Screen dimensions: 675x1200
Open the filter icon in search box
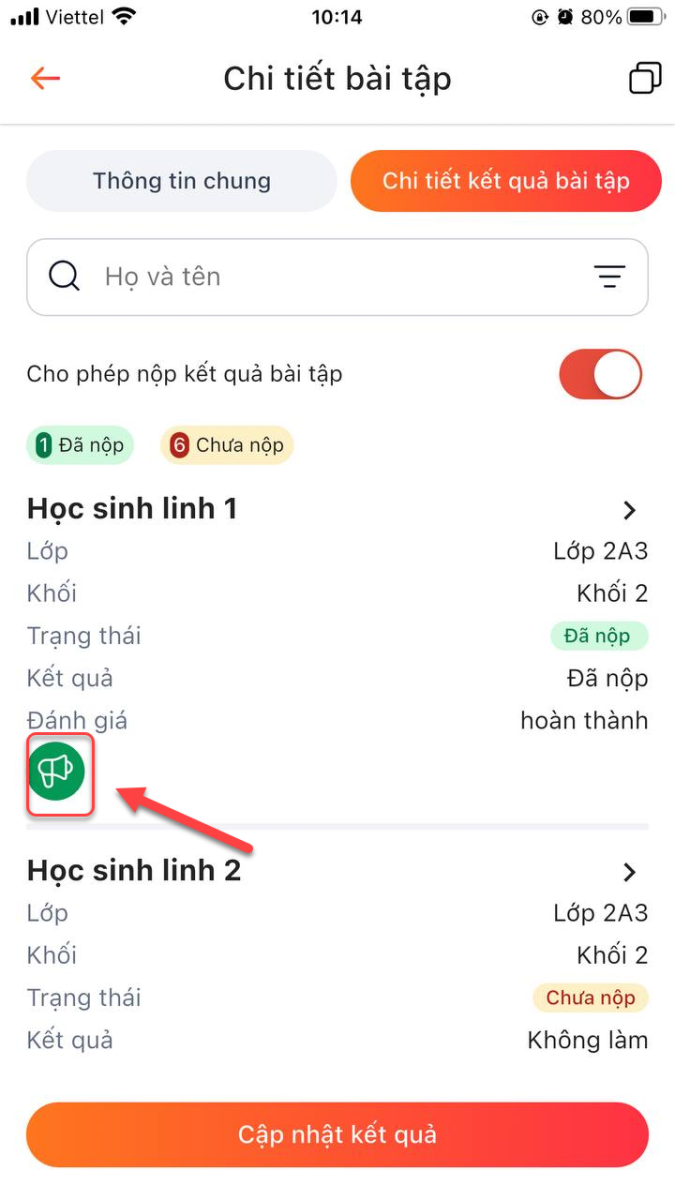coord(609,277)
